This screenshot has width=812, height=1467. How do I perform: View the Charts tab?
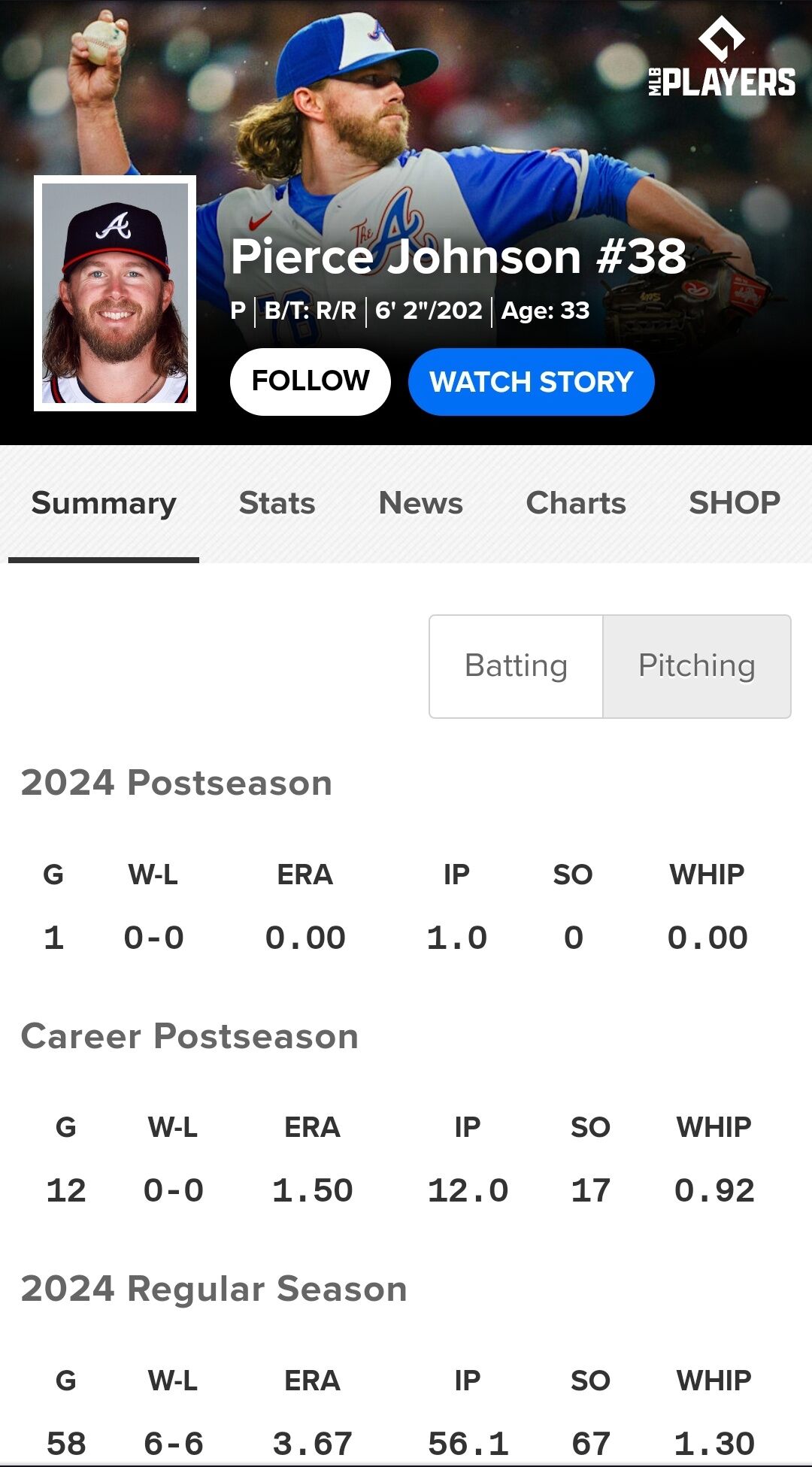(x=575, y=503)
